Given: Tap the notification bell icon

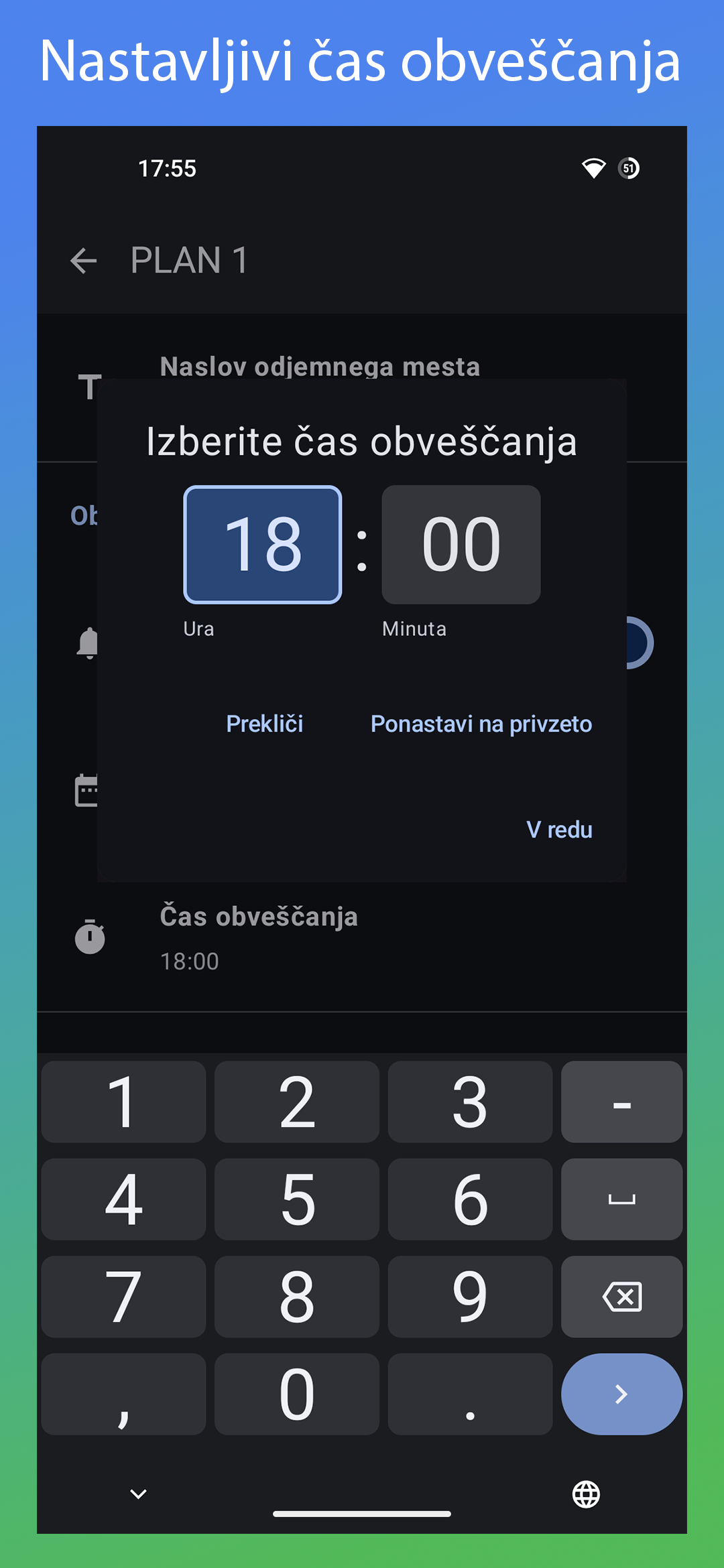Looking at the screenshot, I should click(88, 642).
